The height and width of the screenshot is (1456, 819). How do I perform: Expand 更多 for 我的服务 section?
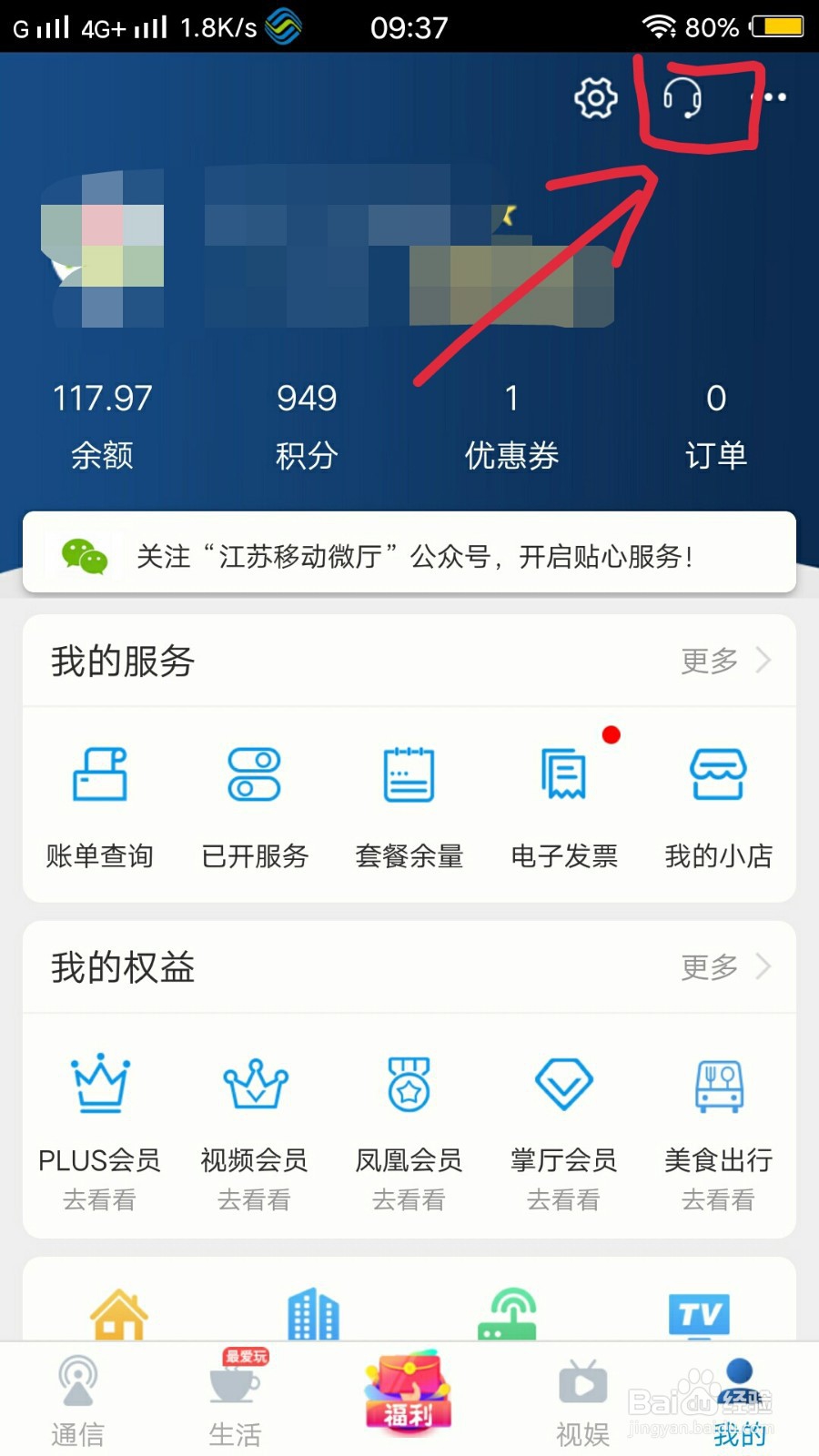(x=719, y=662)
